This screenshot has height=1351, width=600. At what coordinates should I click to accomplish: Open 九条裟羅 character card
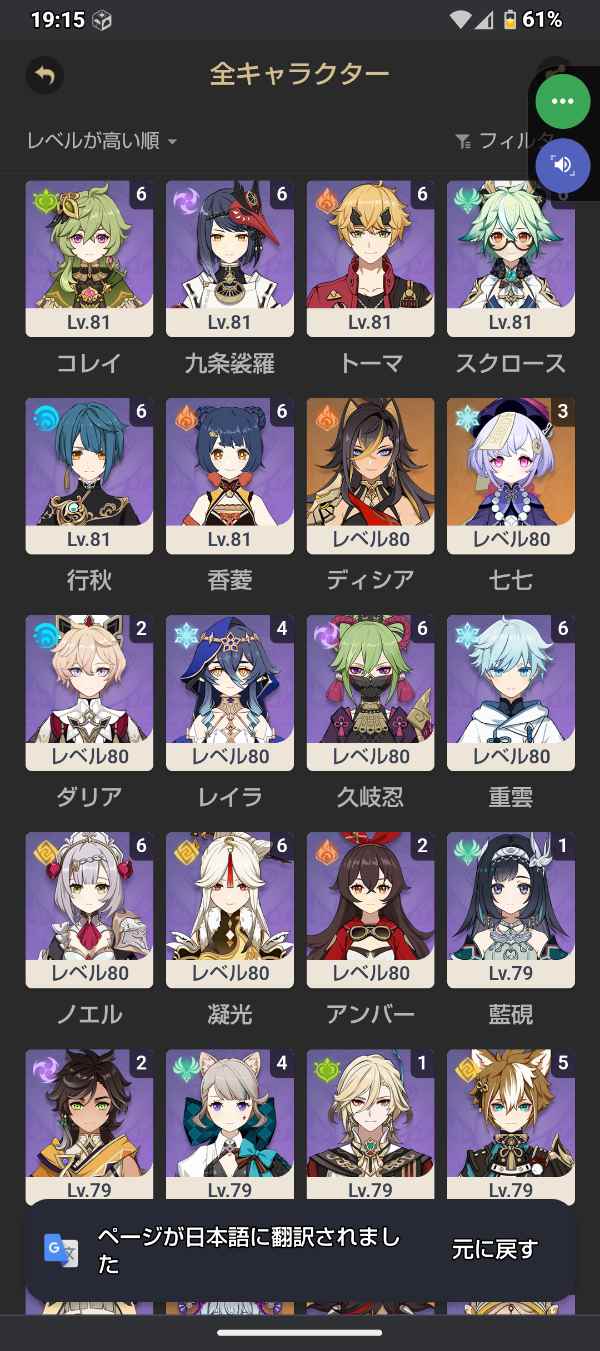tap(230, 258)
